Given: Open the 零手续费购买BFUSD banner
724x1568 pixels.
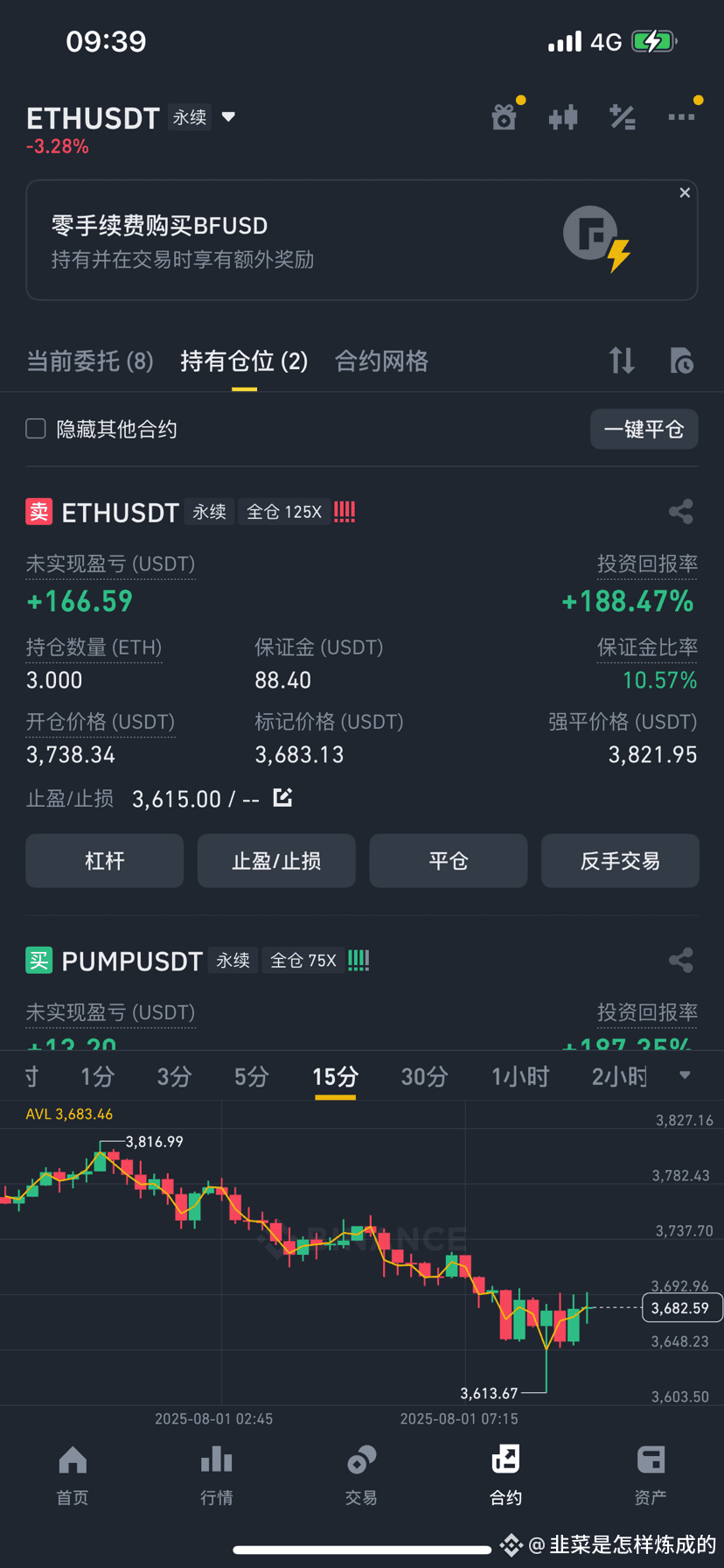Looking at the screenshot, I should [x=362, y=241].
